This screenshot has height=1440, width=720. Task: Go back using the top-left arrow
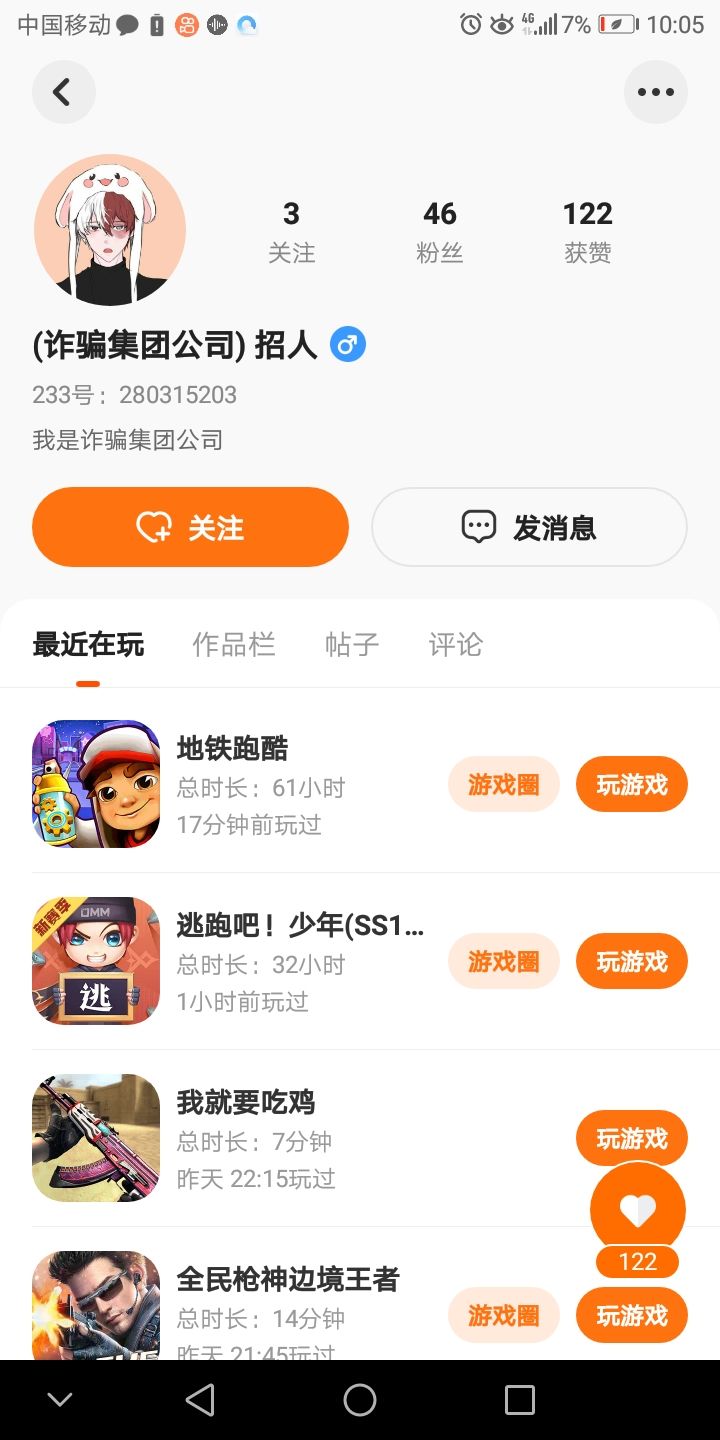(x=63, y=92)
